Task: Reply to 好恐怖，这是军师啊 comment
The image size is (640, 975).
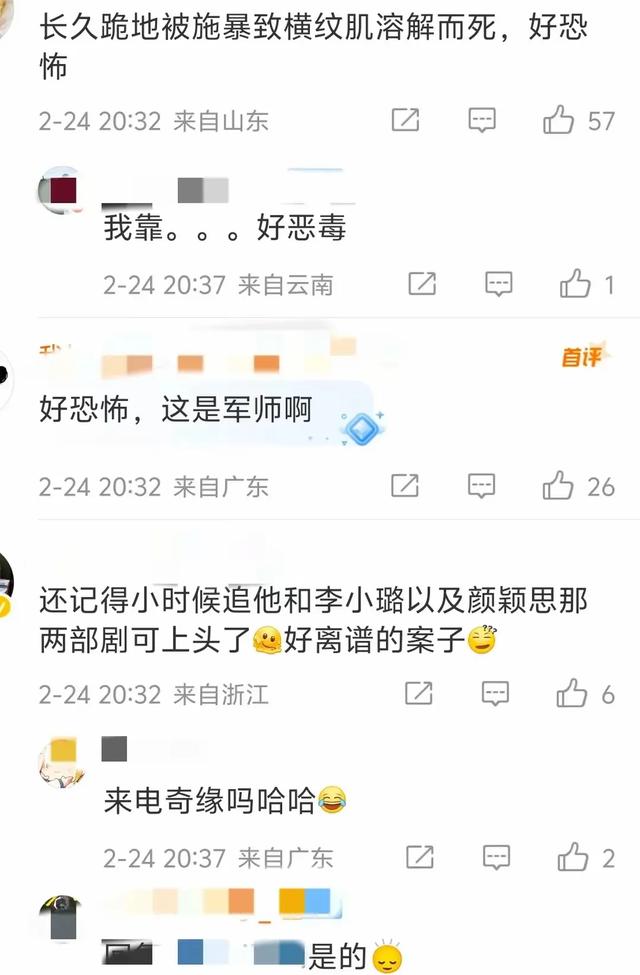Action: pos(483,487)
